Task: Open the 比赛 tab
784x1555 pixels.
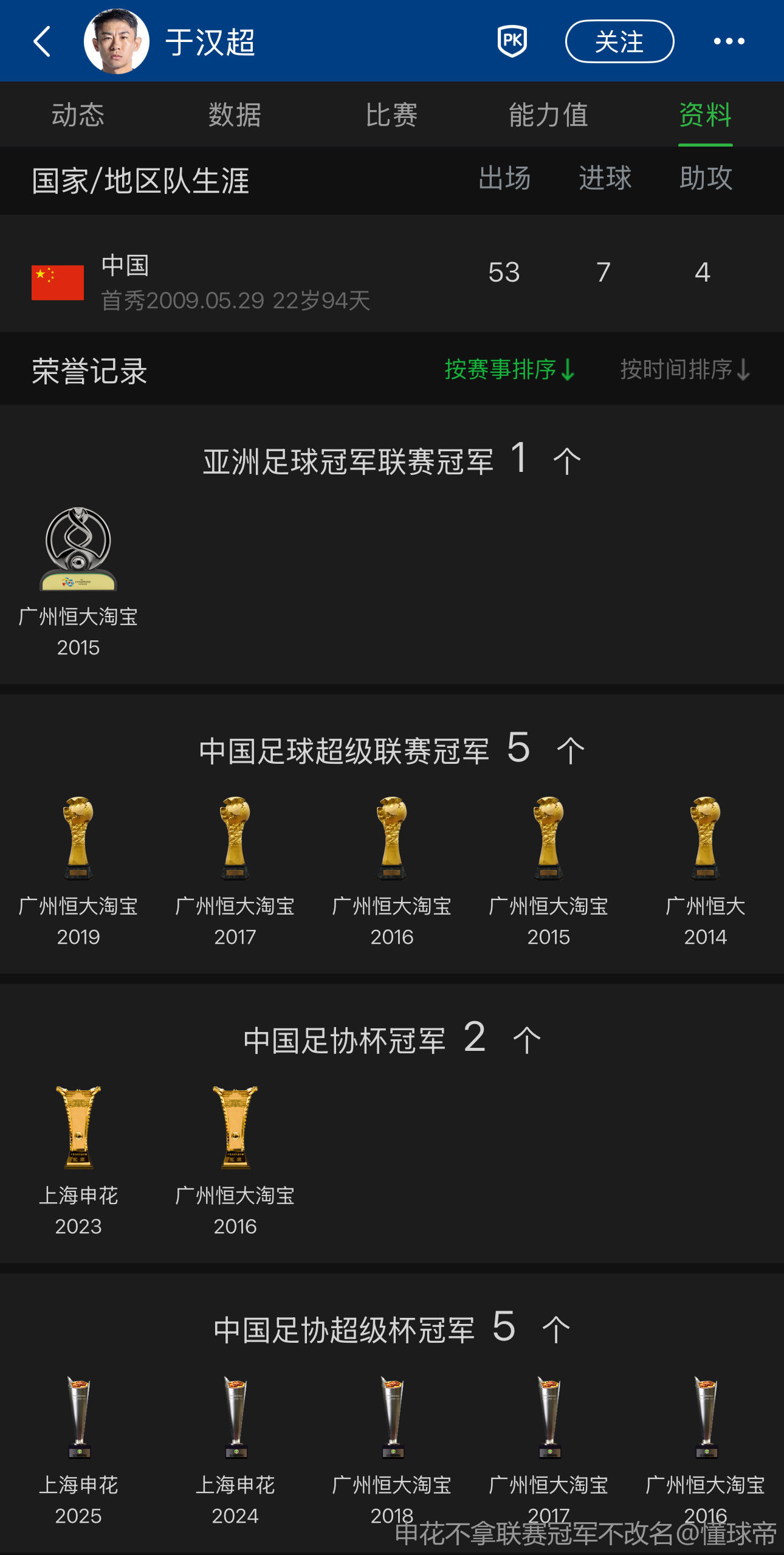Action: (391, 115)
